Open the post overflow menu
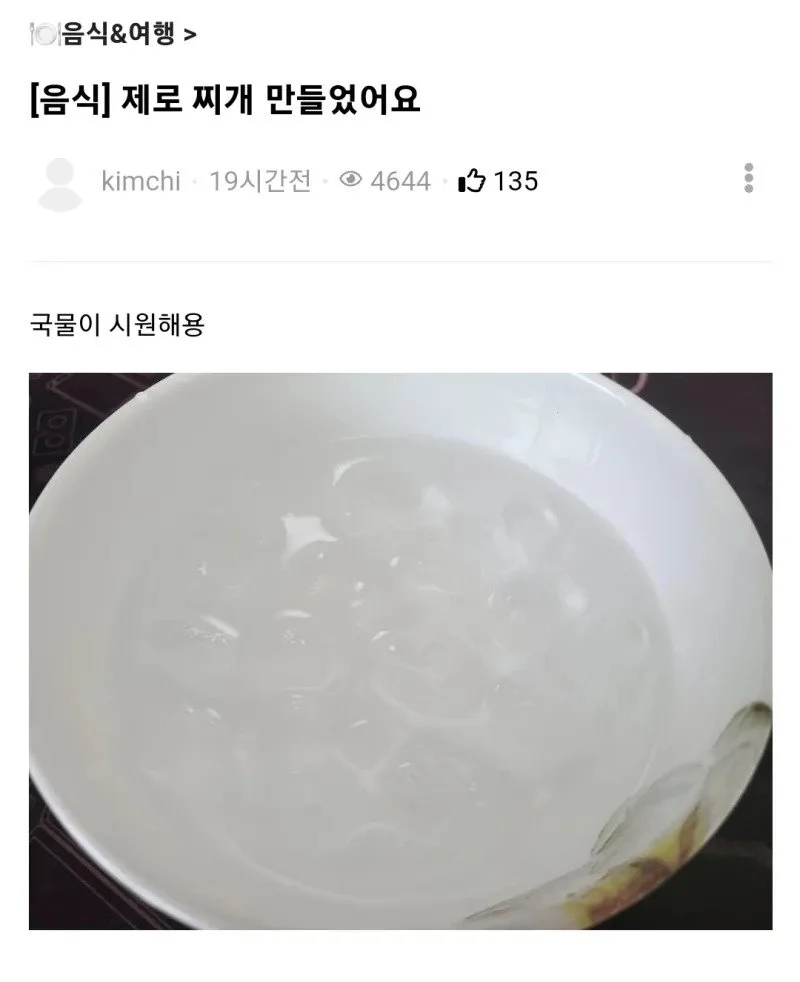 tap(748, 178)
